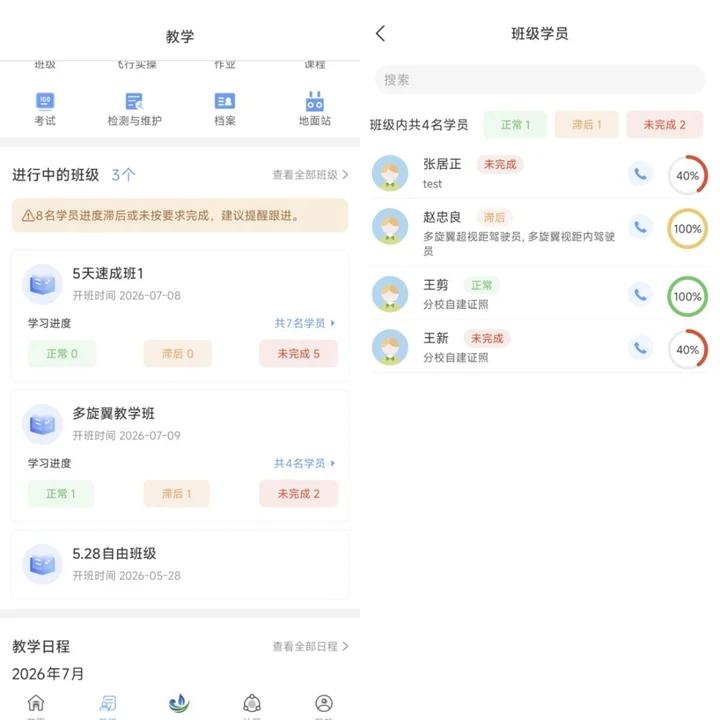Call student 王新
Viewport: 720px width, 720px height.
click(x=640, y=348)
